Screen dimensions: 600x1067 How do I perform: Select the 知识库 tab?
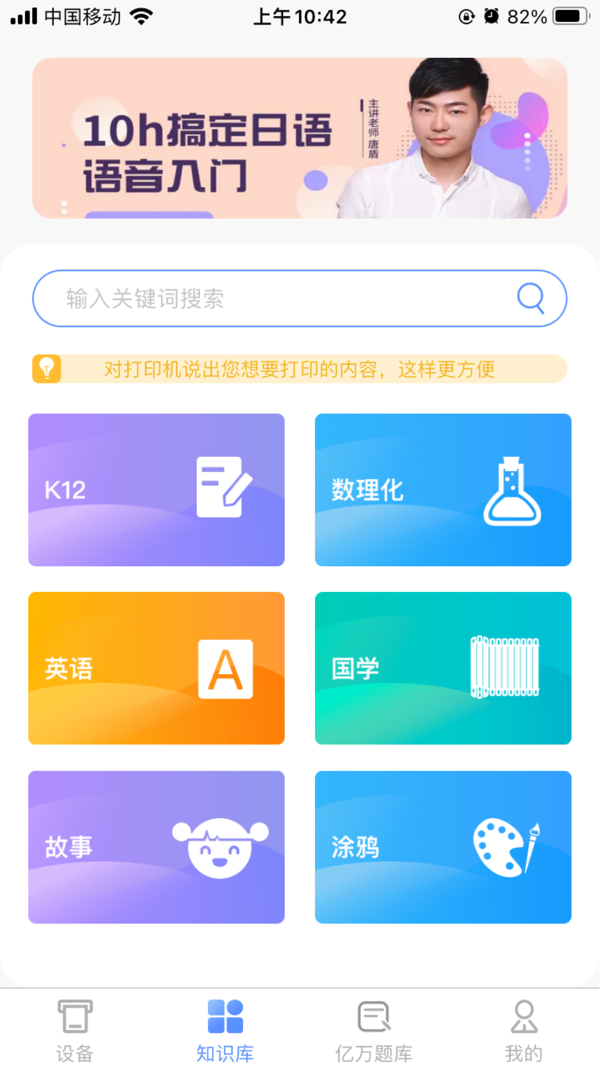point(225,1030)
